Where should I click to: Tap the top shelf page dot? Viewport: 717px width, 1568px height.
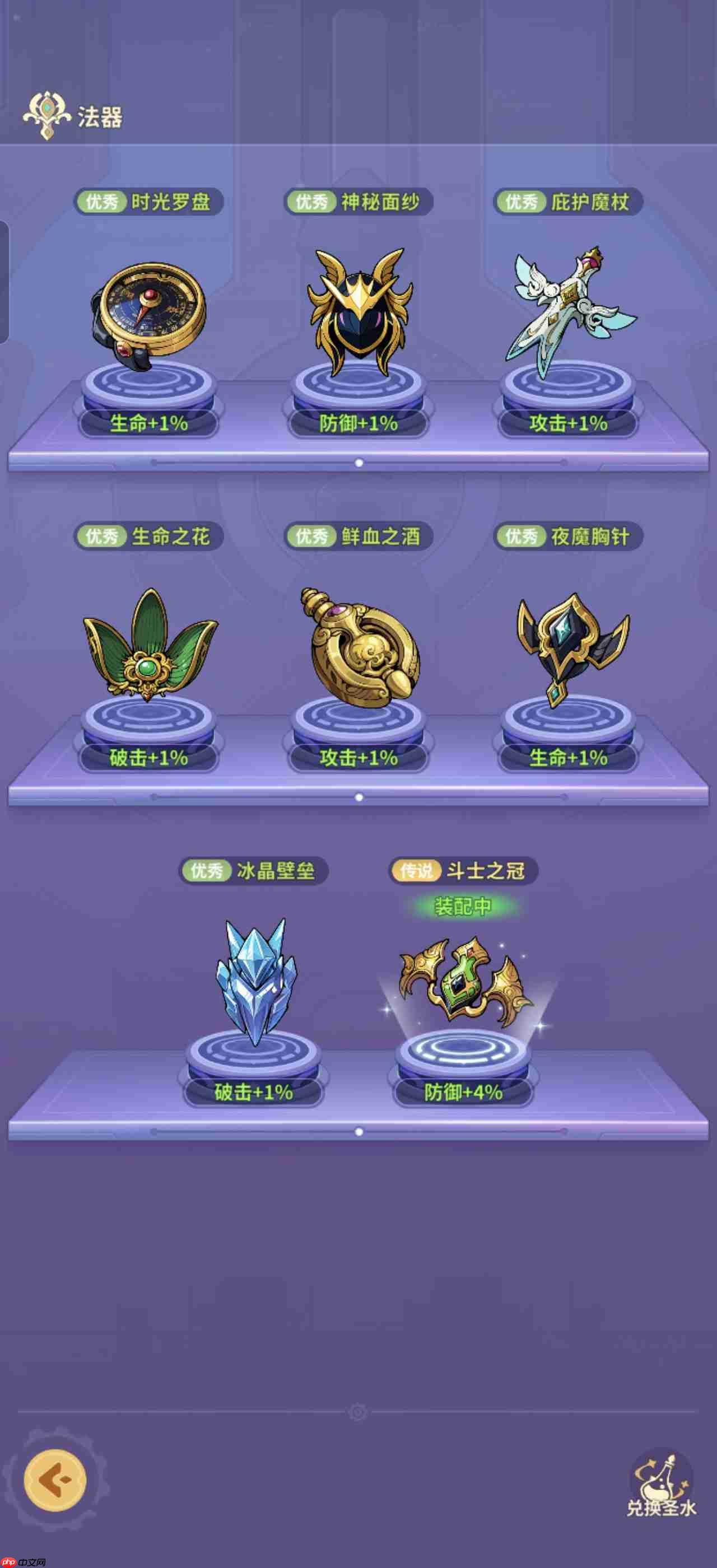pyautogui.click(x=358, y=463)
